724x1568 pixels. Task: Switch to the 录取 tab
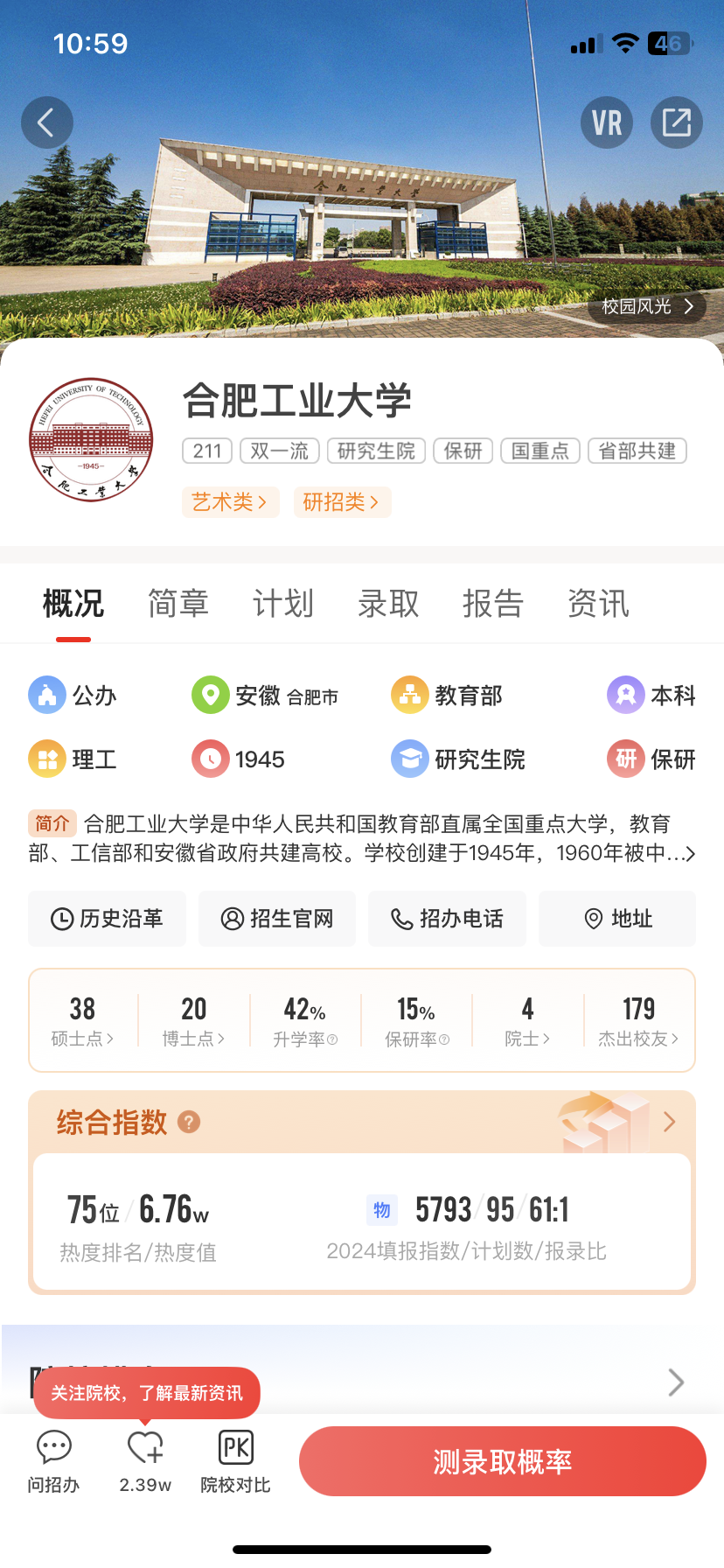point(388,604)
